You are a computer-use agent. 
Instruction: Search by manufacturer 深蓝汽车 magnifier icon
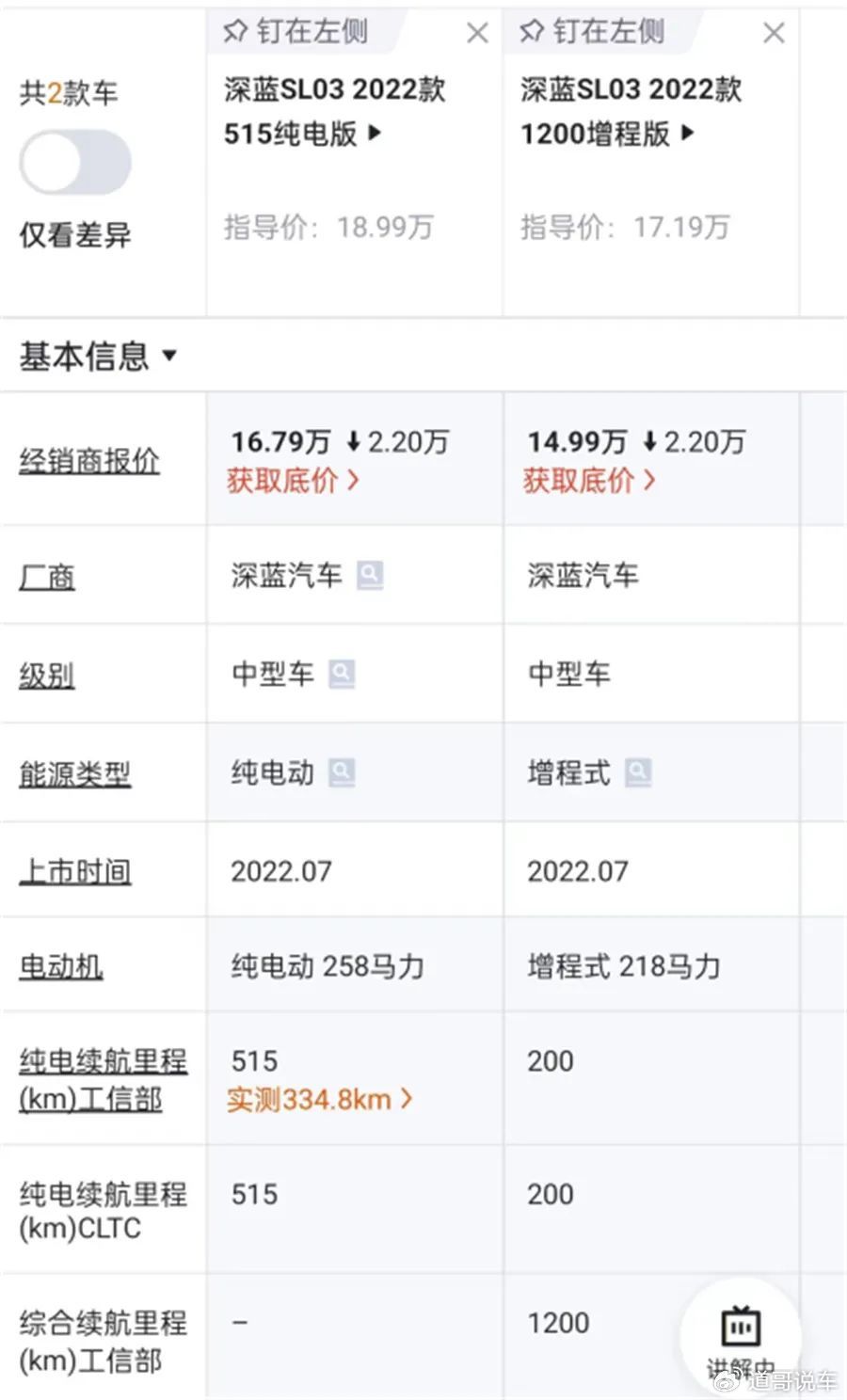[x=370, y=574]
